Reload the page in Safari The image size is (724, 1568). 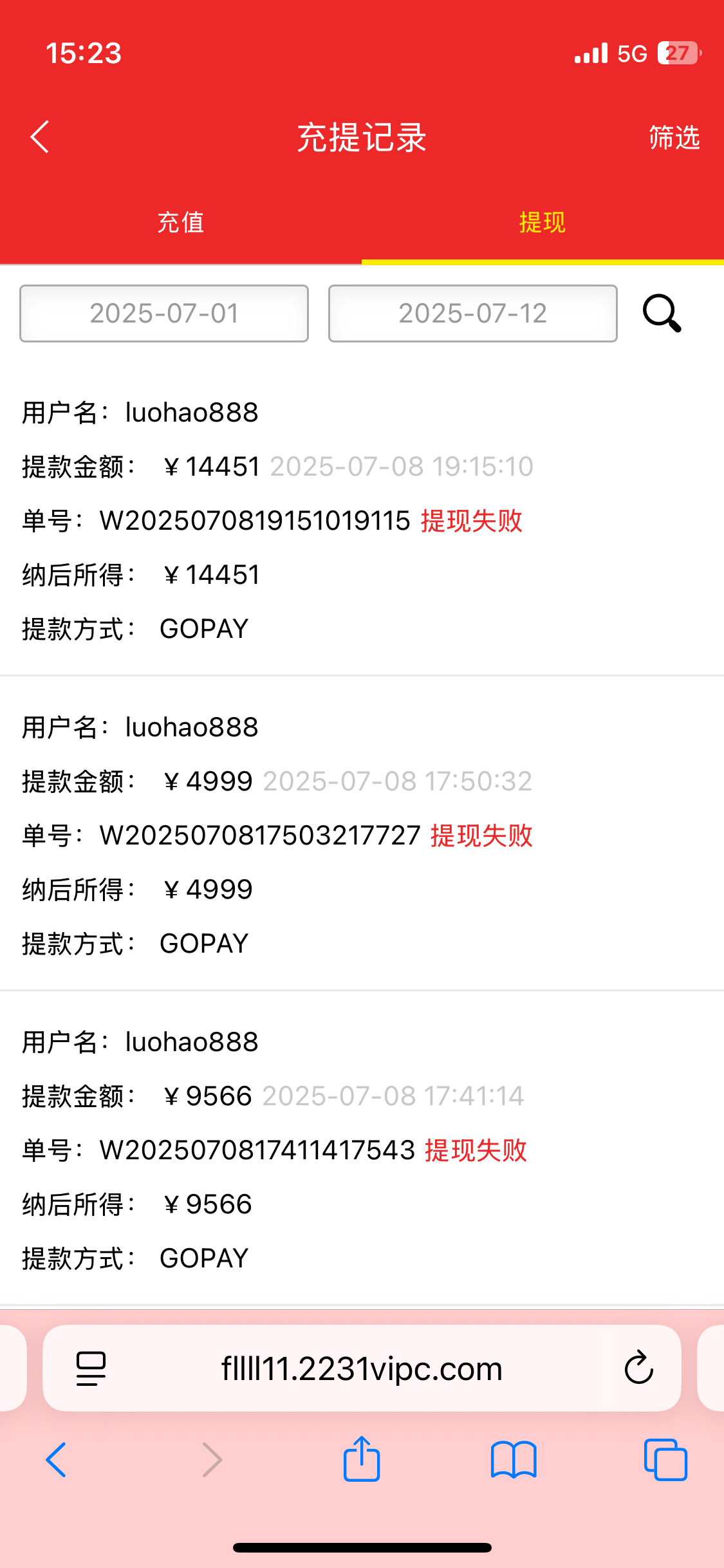click(639, 1367)
